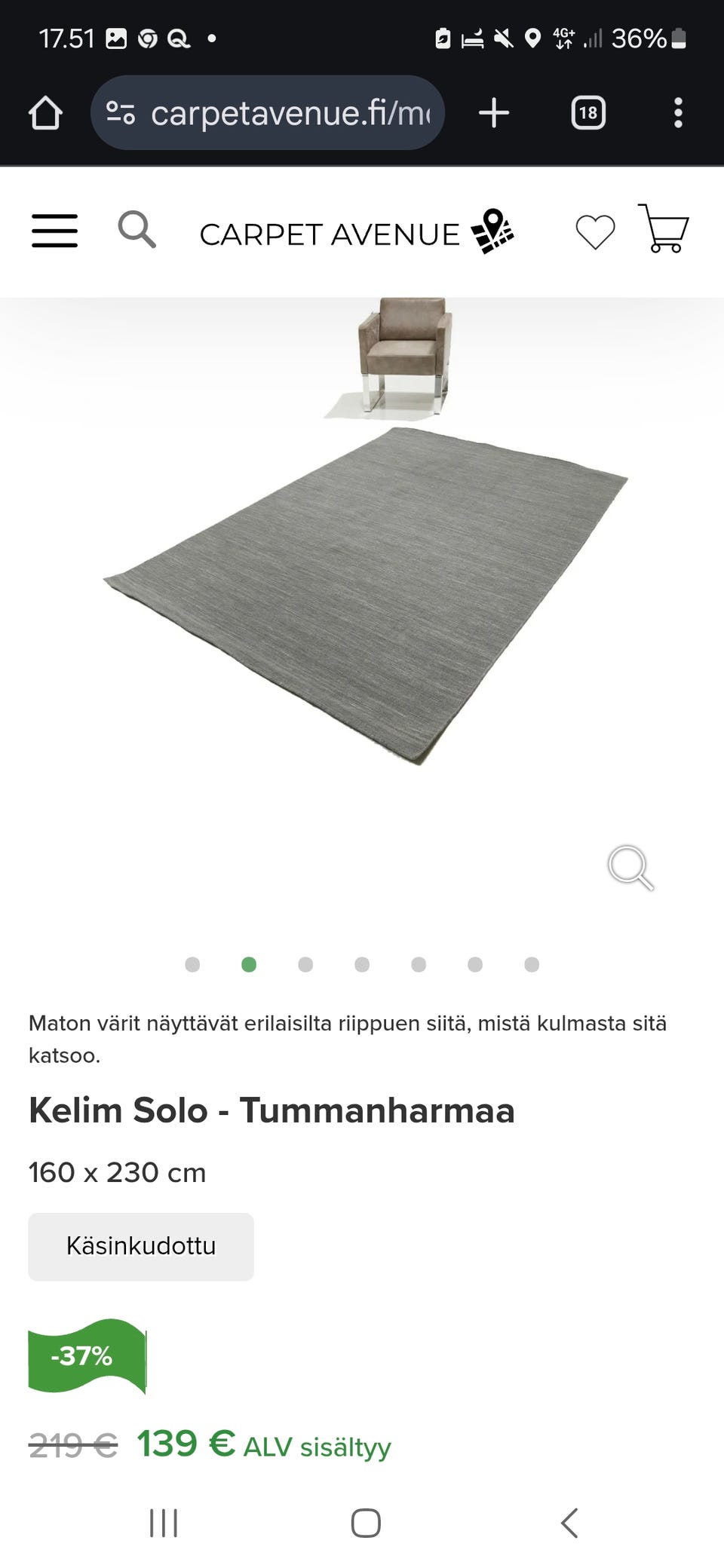The width and height of the screenshot is (724, 1568).
Task: Open the browser three-dot menu
Action: click(x=678, y=112)
